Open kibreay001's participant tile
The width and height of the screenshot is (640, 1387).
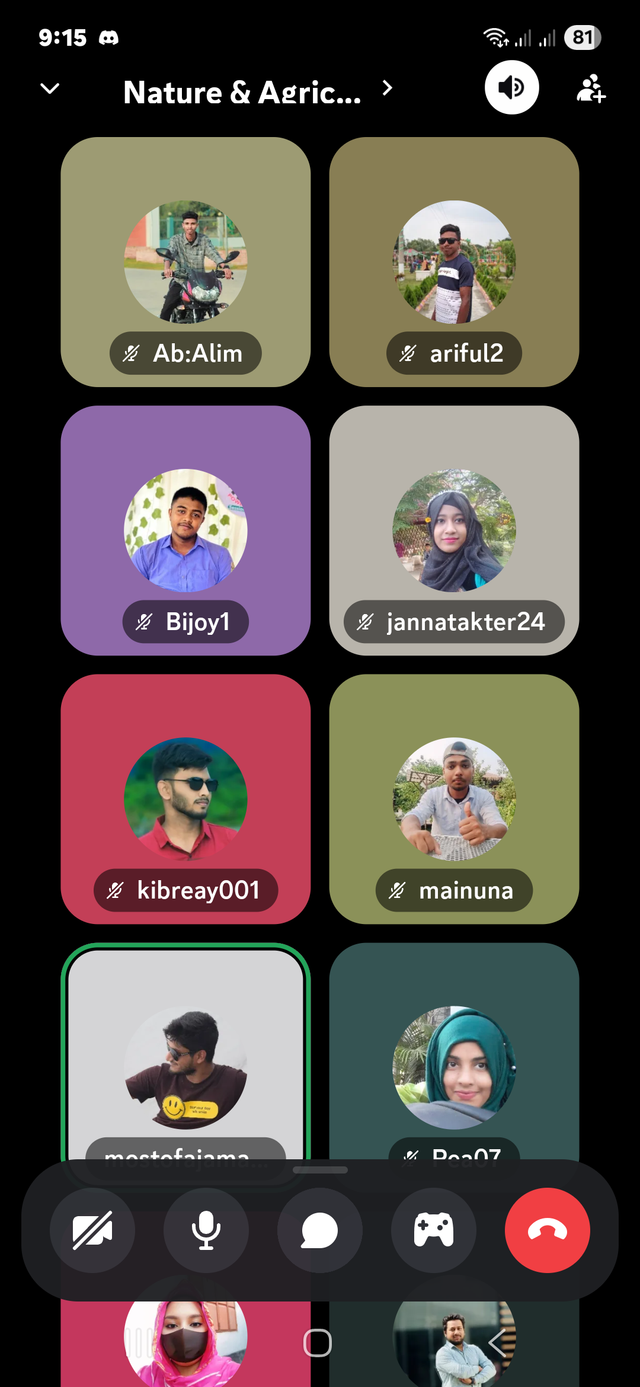185,798
